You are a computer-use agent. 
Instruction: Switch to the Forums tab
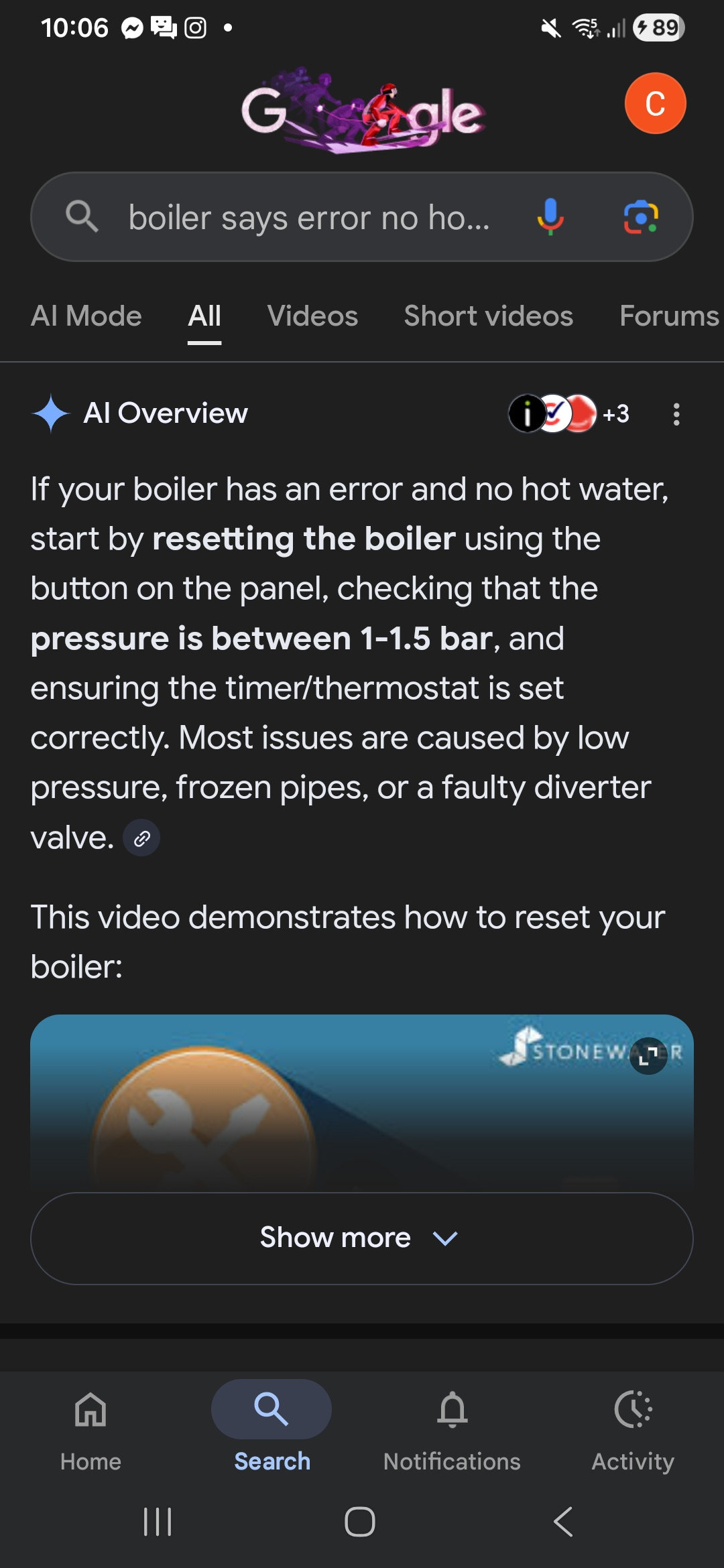coord(668,316)
